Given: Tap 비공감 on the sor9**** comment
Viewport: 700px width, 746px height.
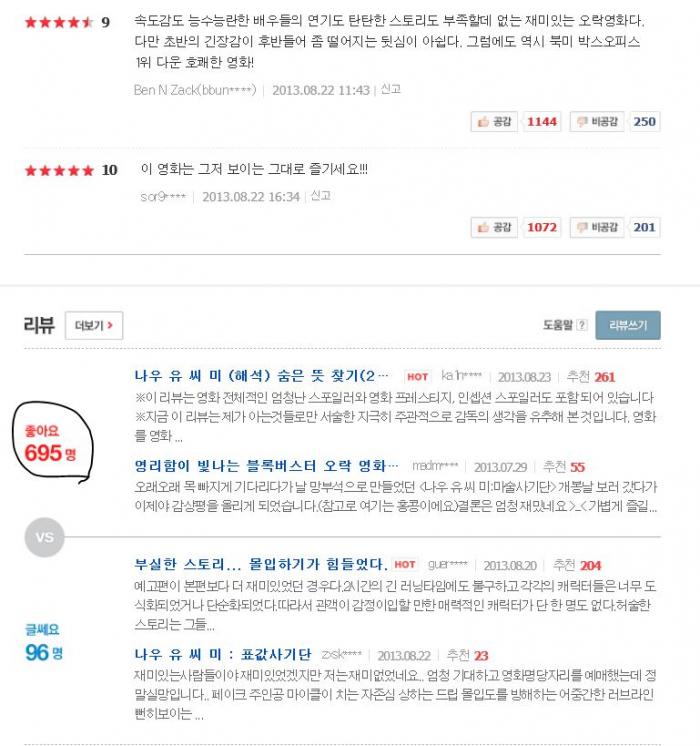Looking at the screenshot, I should (x=599, y=228).
